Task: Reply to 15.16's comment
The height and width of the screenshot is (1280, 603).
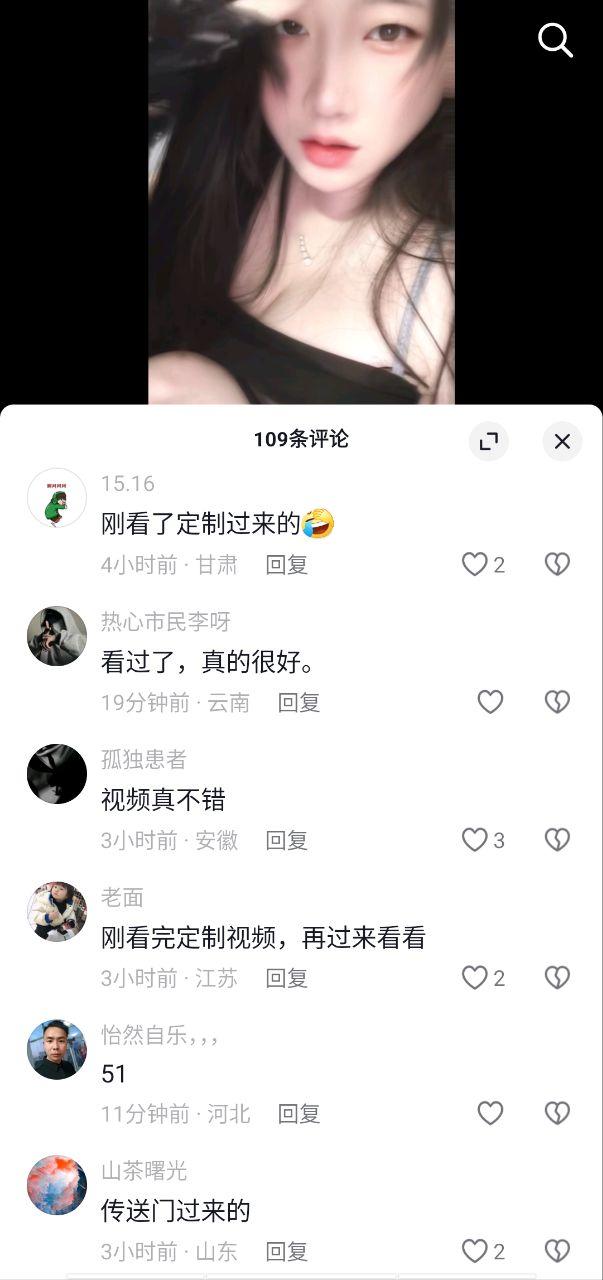Action: click(x=286, y=564)
